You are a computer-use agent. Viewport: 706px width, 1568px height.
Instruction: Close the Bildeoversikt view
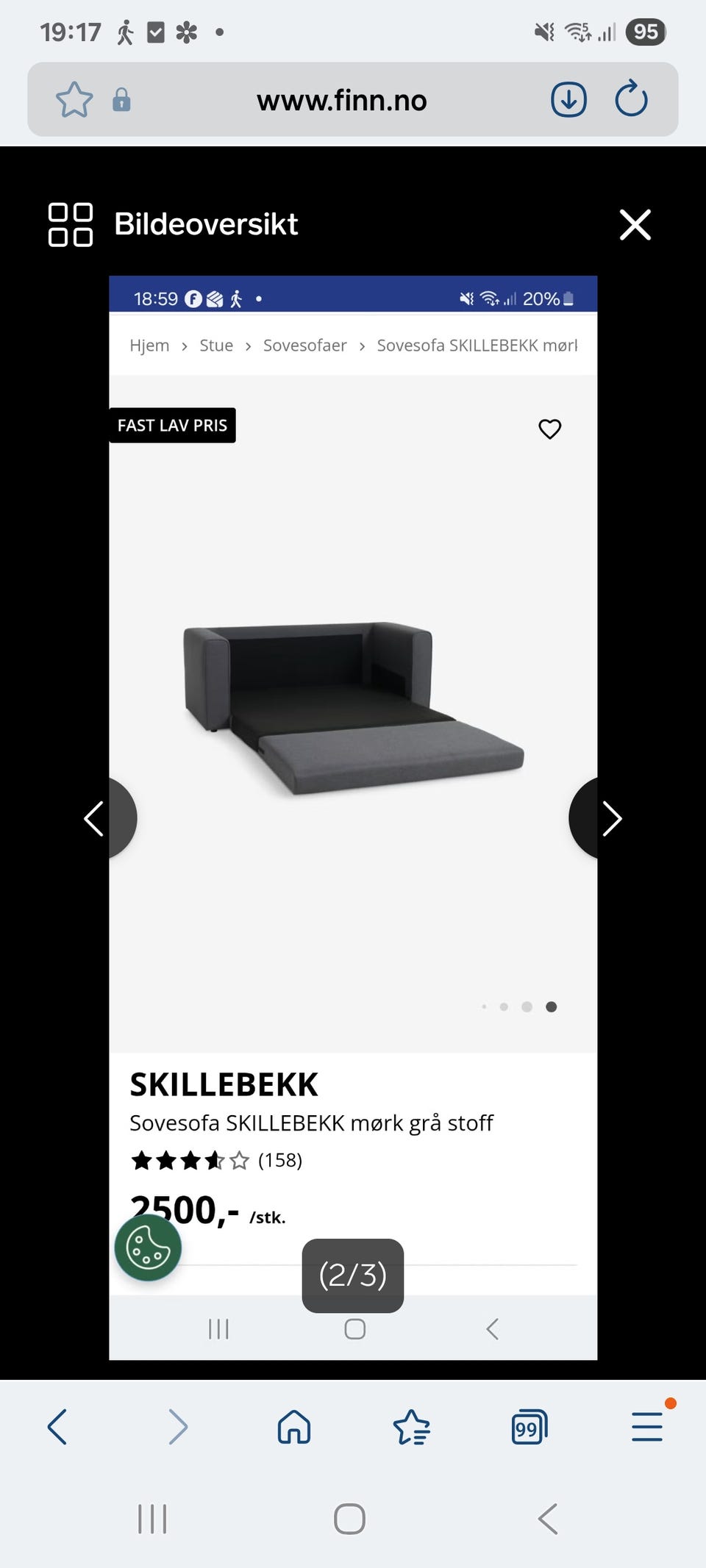coord(635,224)
